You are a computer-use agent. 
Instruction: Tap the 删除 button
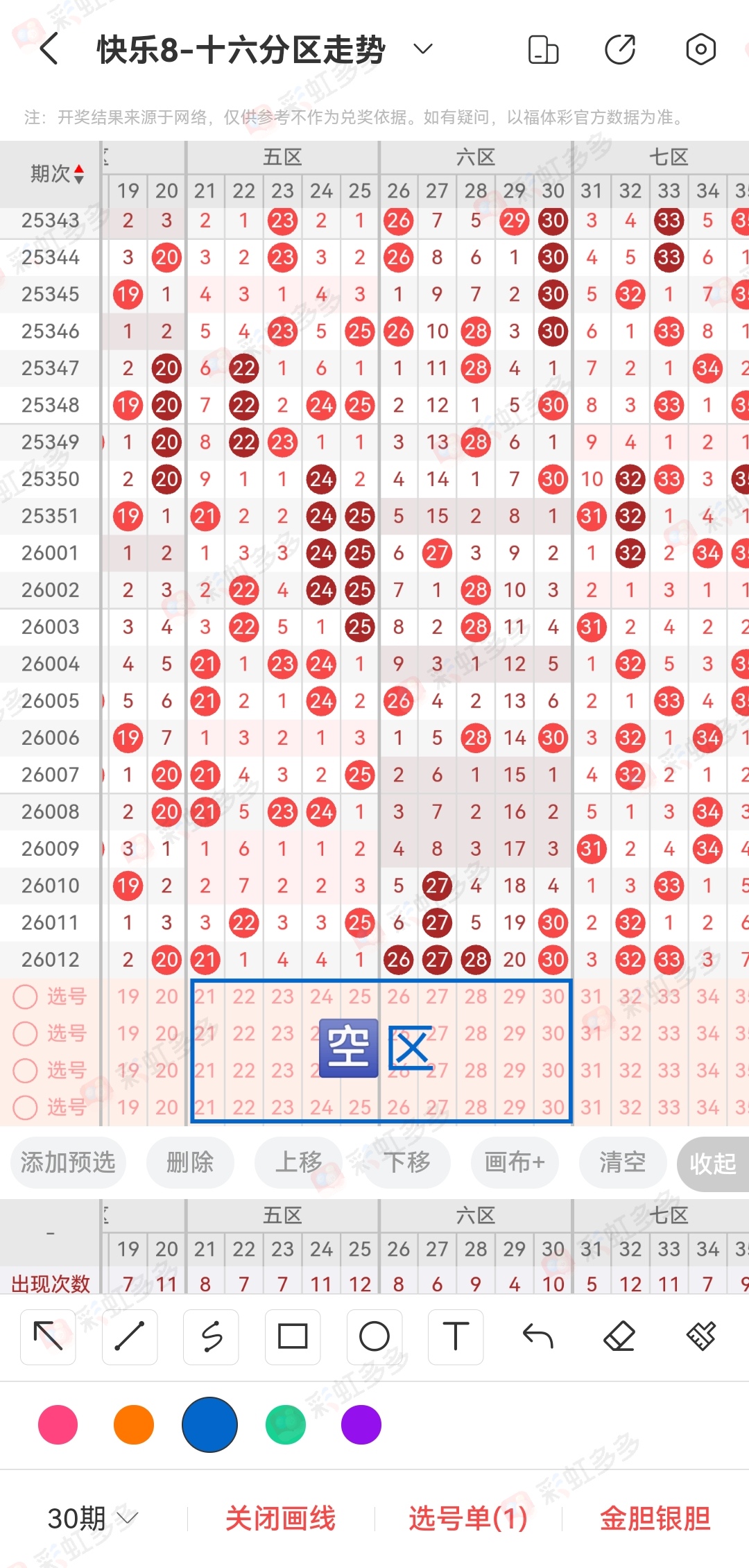click(x=190, y=1162)
